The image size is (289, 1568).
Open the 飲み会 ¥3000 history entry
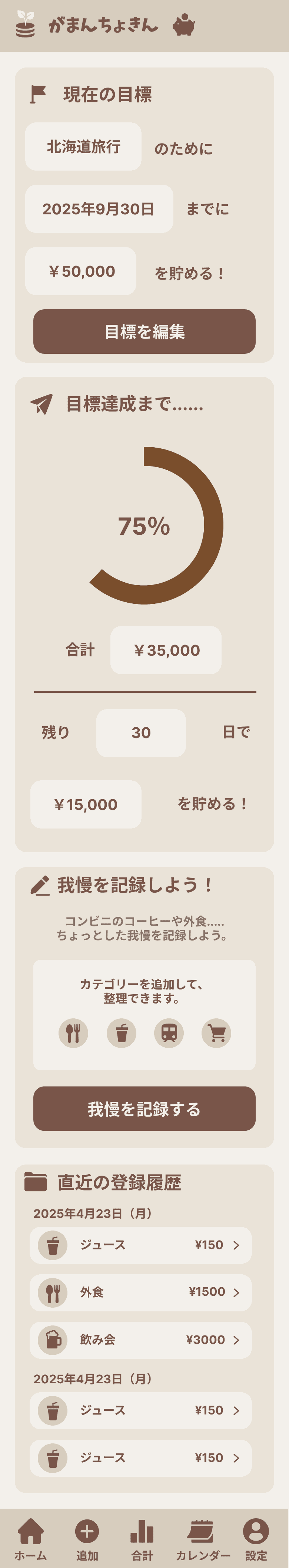tap(140, 1339)
